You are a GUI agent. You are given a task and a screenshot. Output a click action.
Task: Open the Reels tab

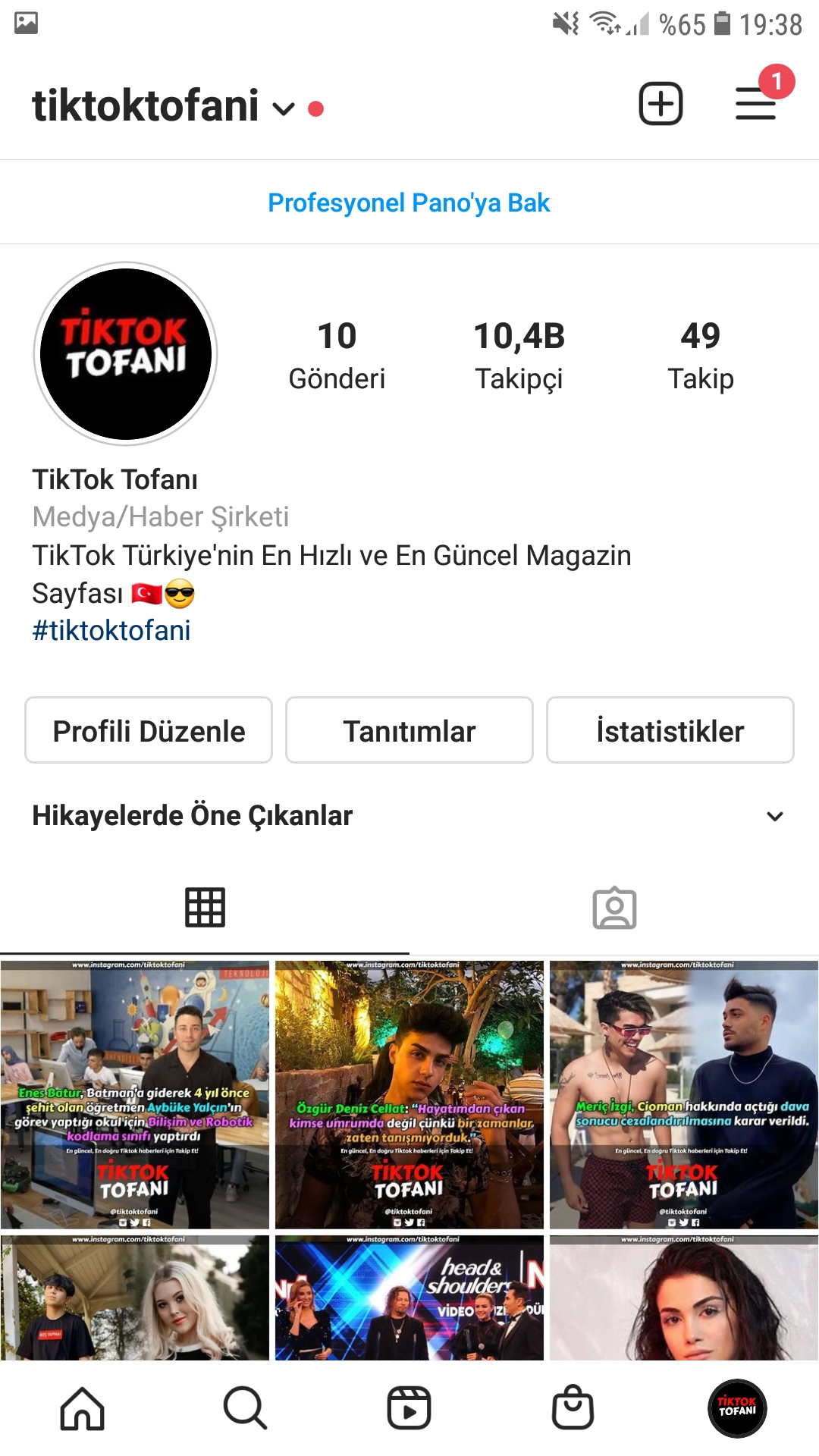point(409,1408)
